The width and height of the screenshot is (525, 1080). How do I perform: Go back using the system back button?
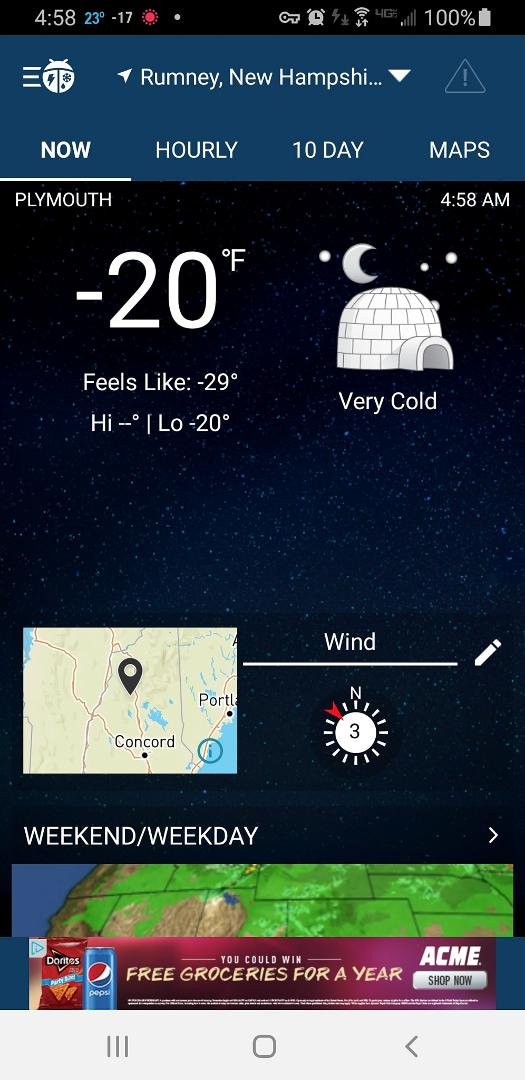point(411,1046)
